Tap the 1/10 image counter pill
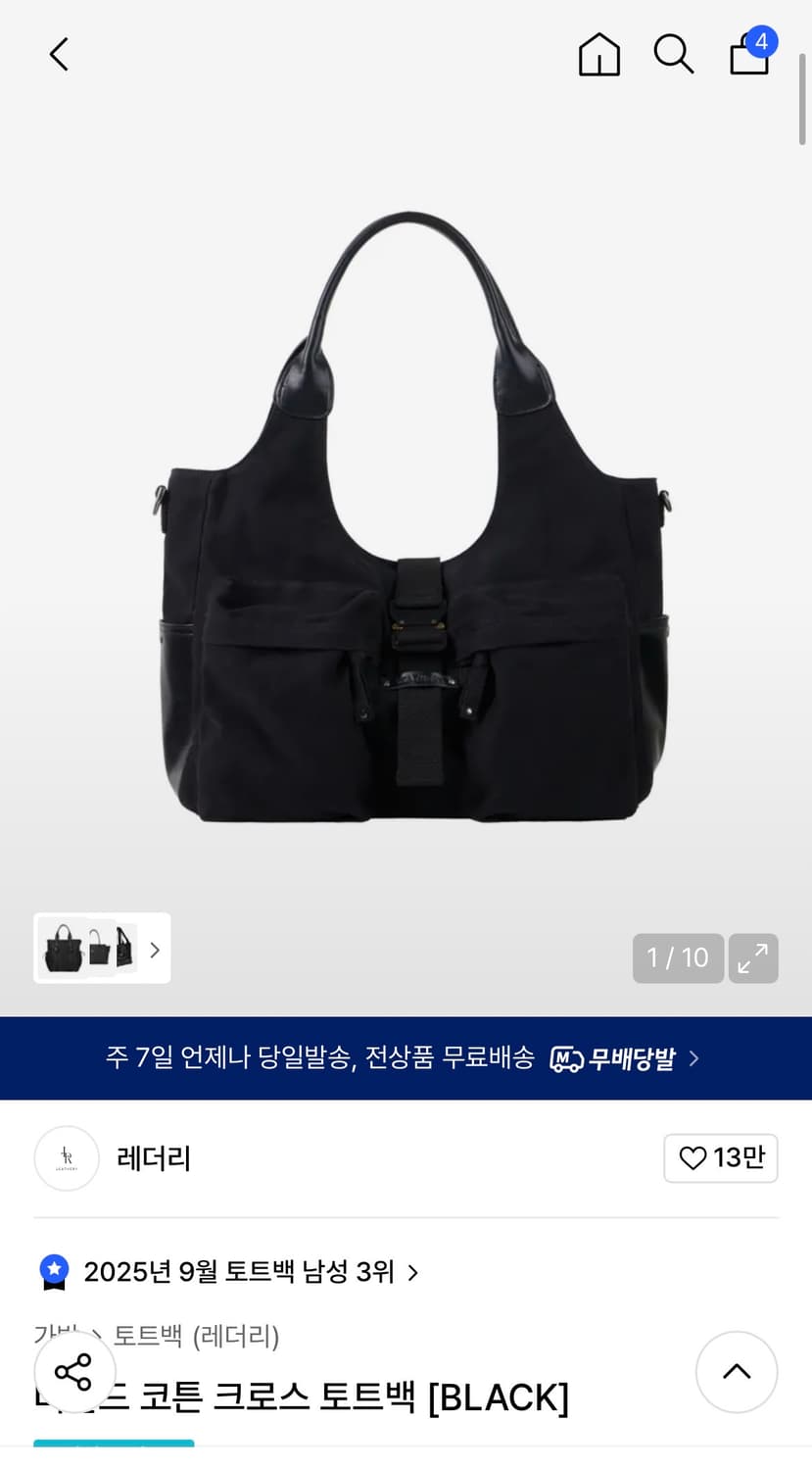This screenshot has width=812, height=1470. click(x=678, y=958)
